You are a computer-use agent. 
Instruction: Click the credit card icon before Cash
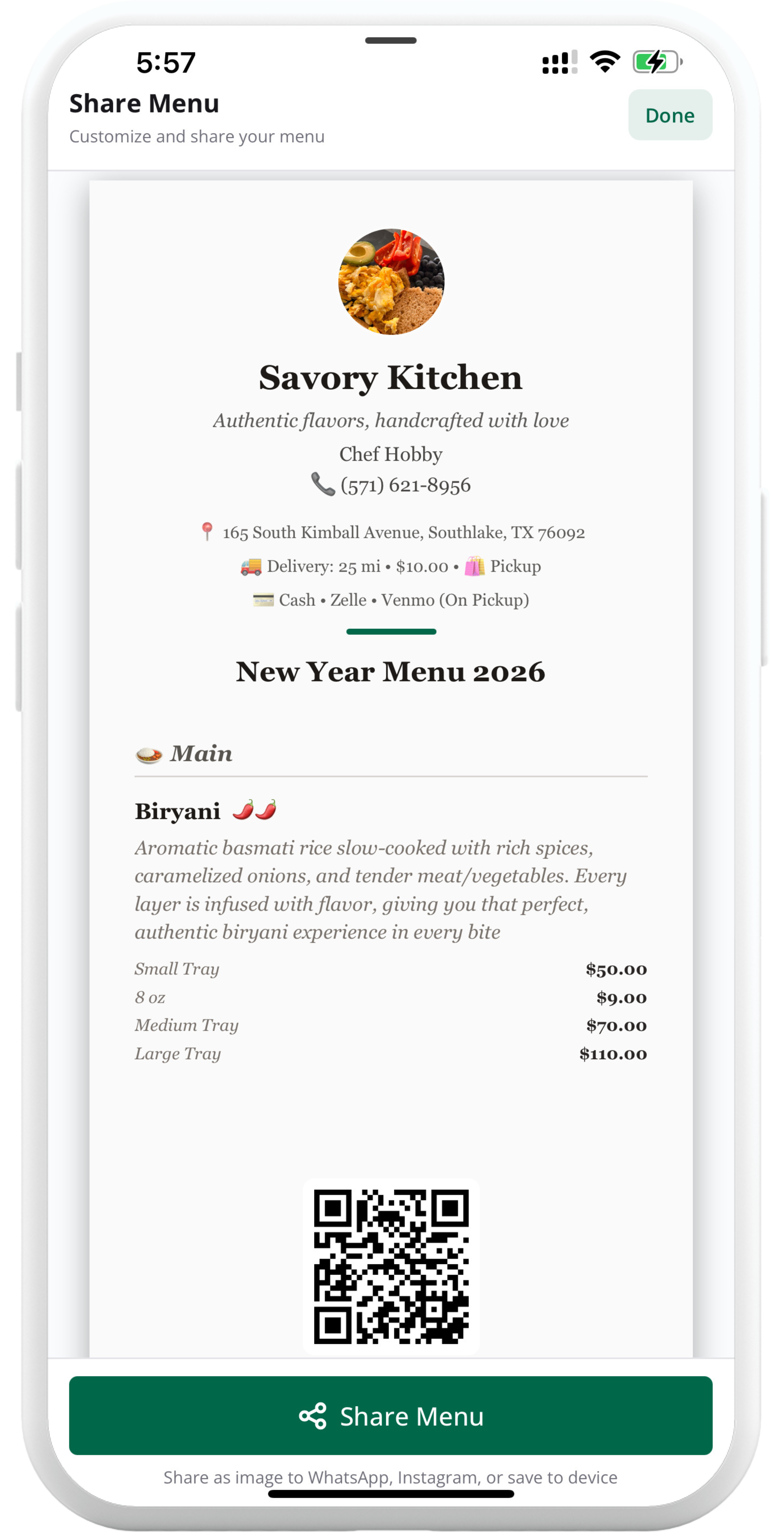click(x=262, y=600)
